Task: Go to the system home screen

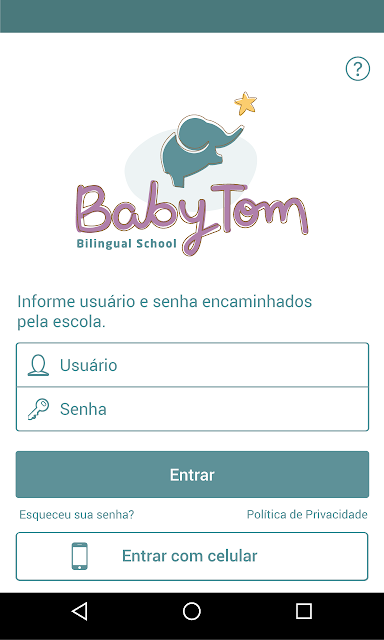Action: pos(192,611)
